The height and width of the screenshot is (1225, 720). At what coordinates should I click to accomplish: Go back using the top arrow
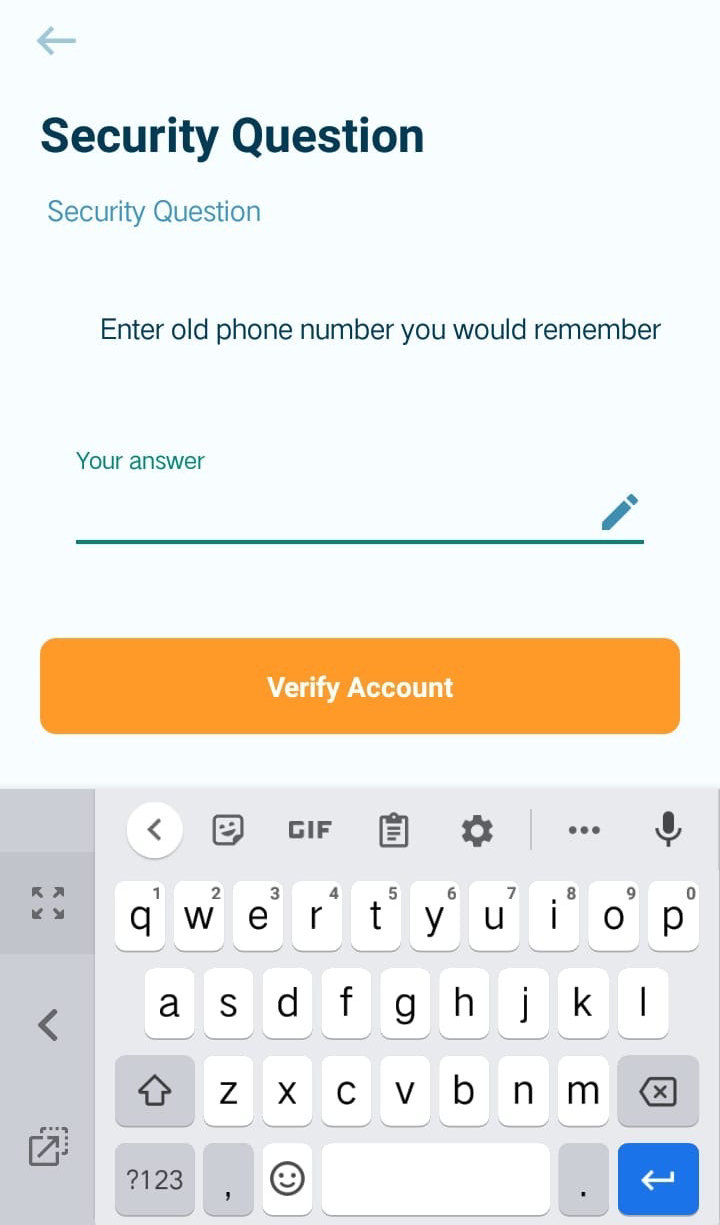[56, 40]
